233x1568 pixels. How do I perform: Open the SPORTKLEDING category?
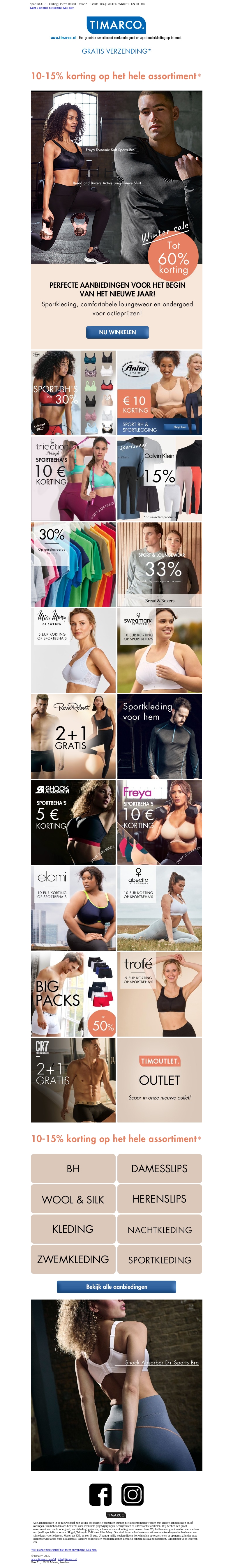click(x=159, y=1259)
